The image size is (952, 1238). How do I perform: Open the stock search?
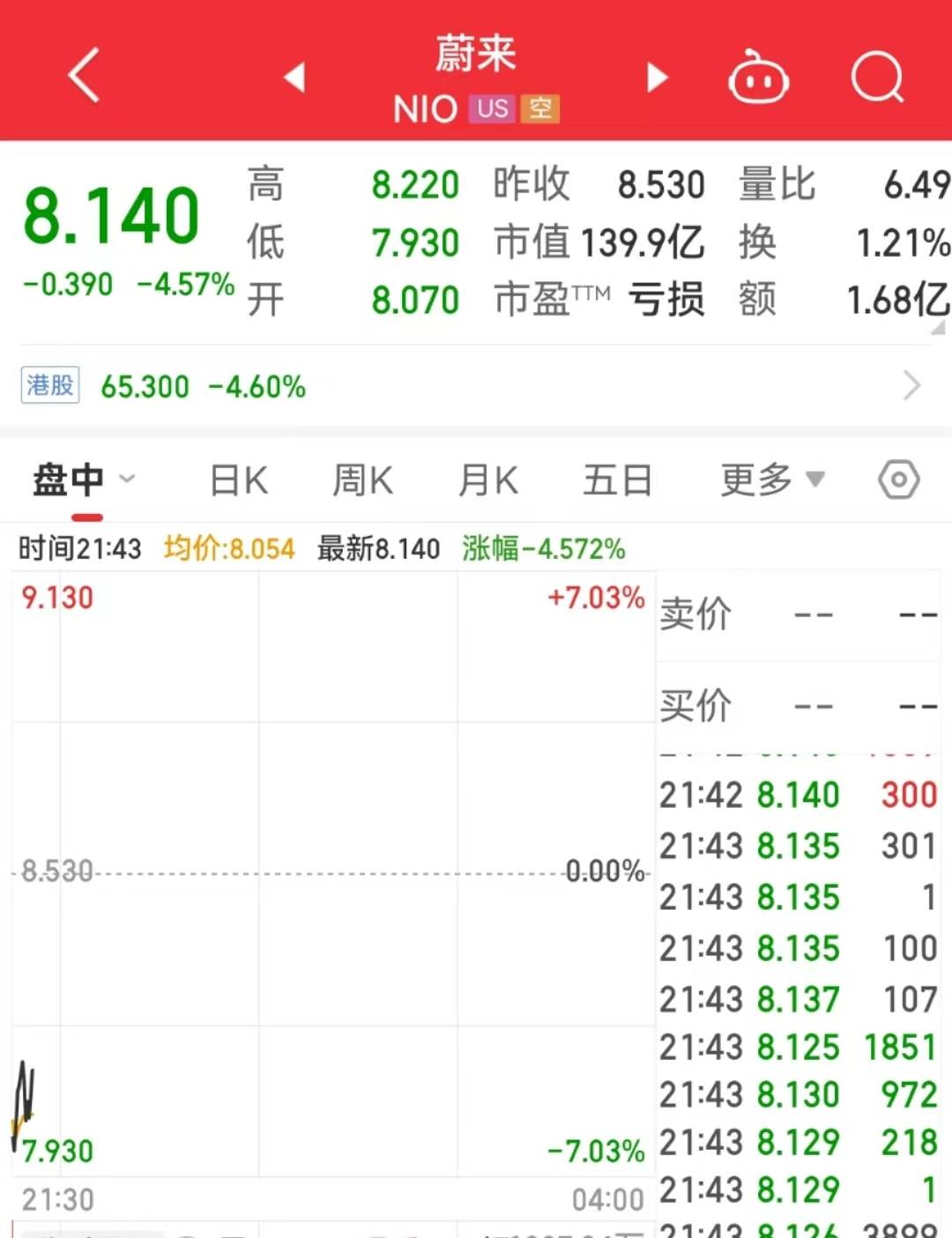[877, 78]
